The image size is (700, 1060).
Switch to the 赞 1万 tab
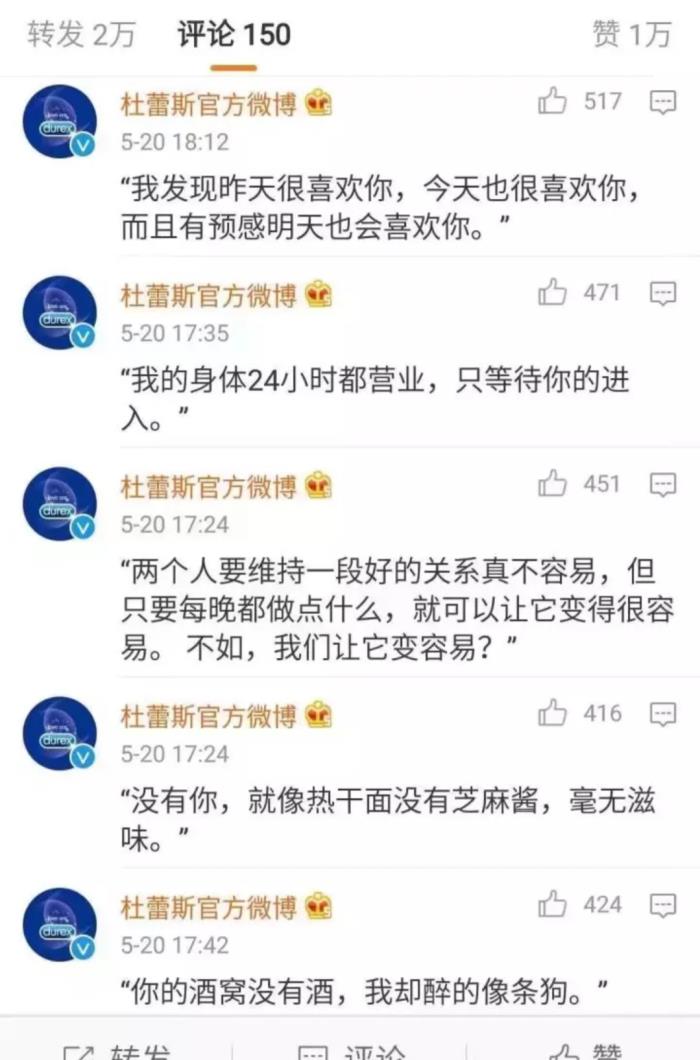point(631,35)
